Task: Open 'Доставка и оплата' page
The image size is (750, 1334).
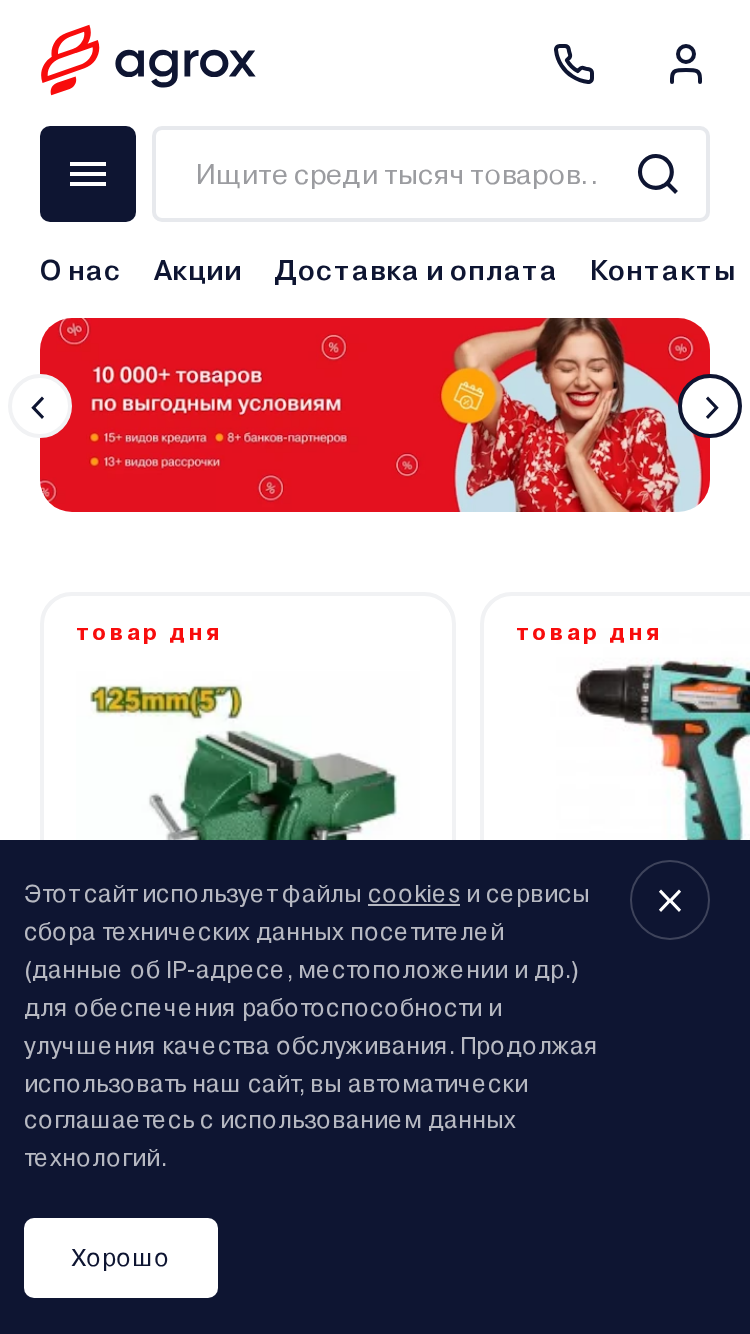Action: click(x=416, y=271)
